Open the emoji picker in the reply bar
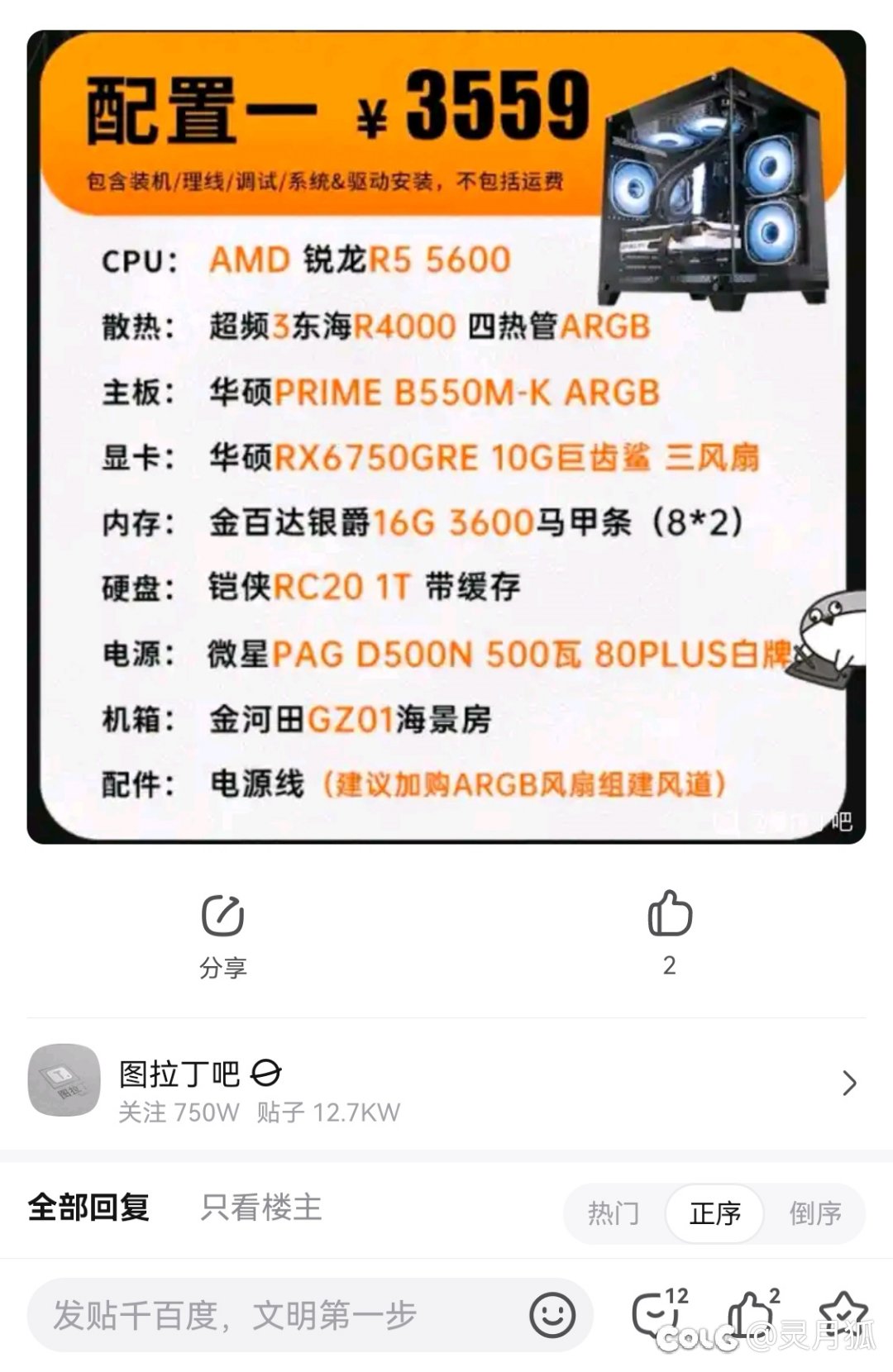The height and width of the screenshot is (1372, 893). point(552,1315)
